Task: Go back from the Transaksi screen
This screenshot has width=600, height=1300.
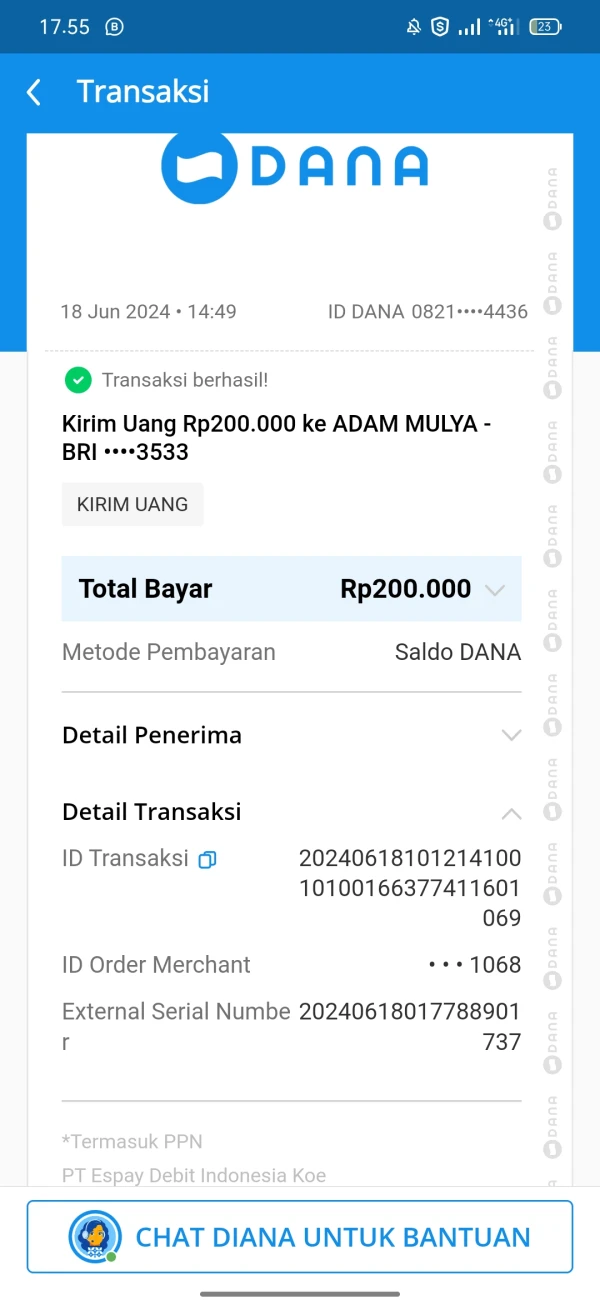Action: [34, 93]
